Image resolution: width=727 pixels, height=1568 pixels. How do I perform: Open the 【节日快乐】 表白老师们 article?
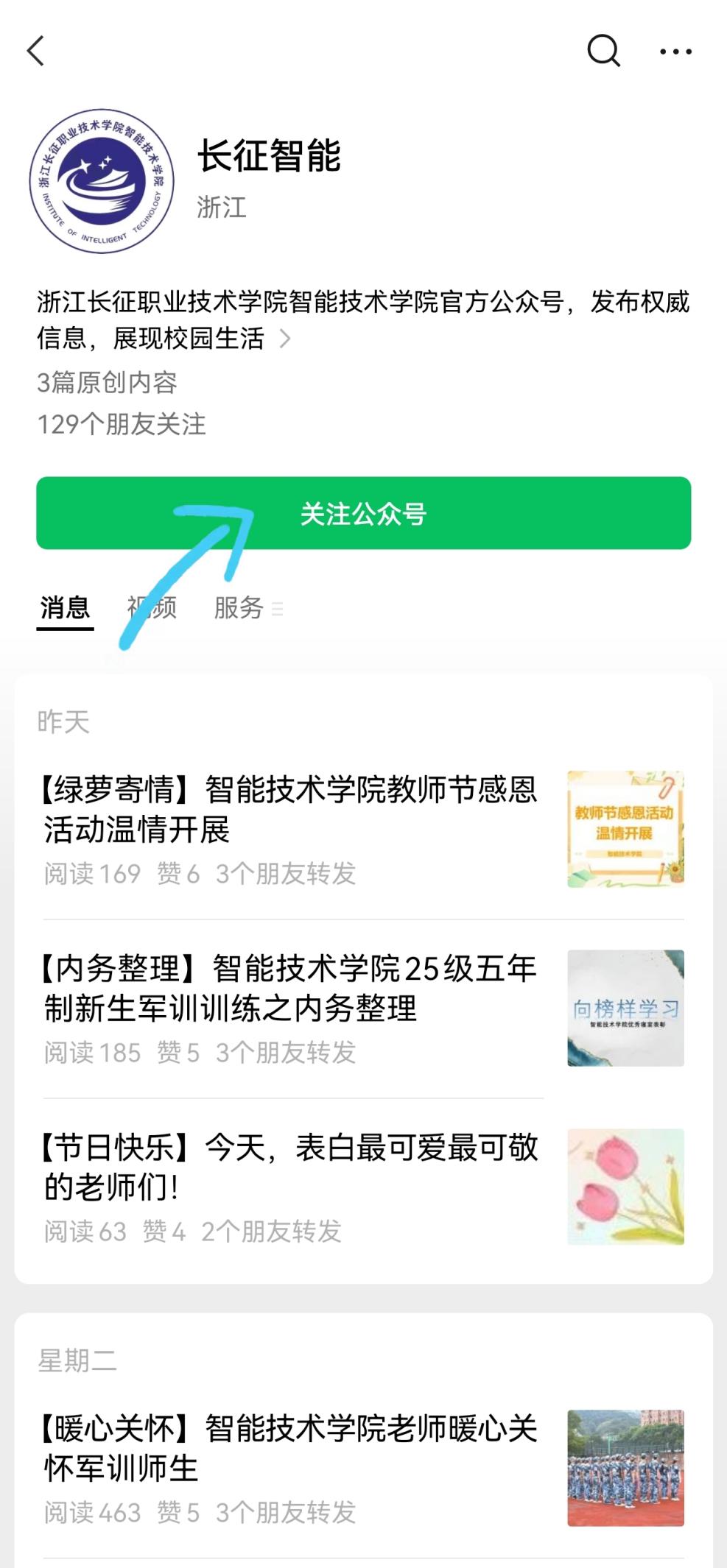click(x=291, y=1167)
